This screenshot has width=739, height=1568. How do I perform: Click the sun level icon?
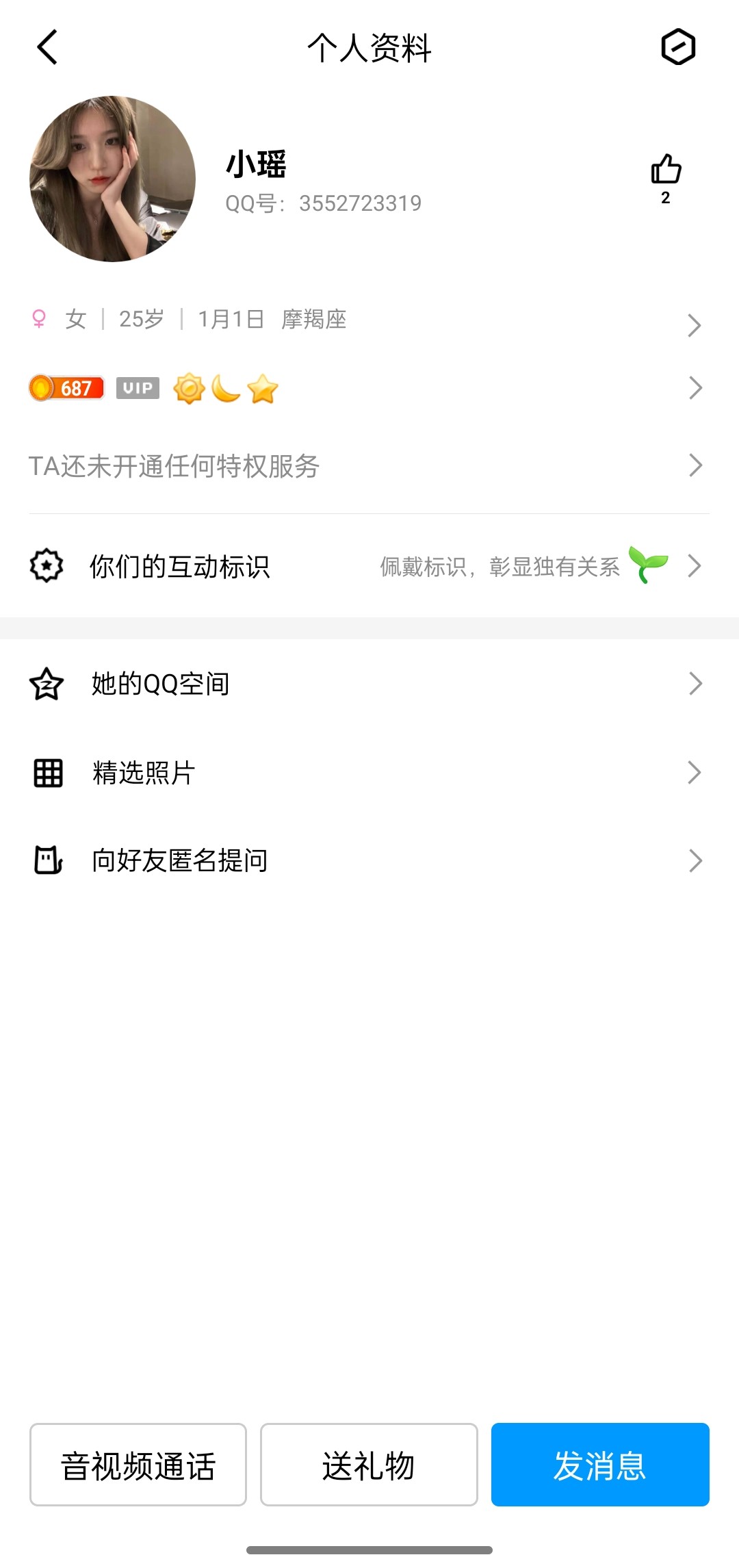point(190,388)
